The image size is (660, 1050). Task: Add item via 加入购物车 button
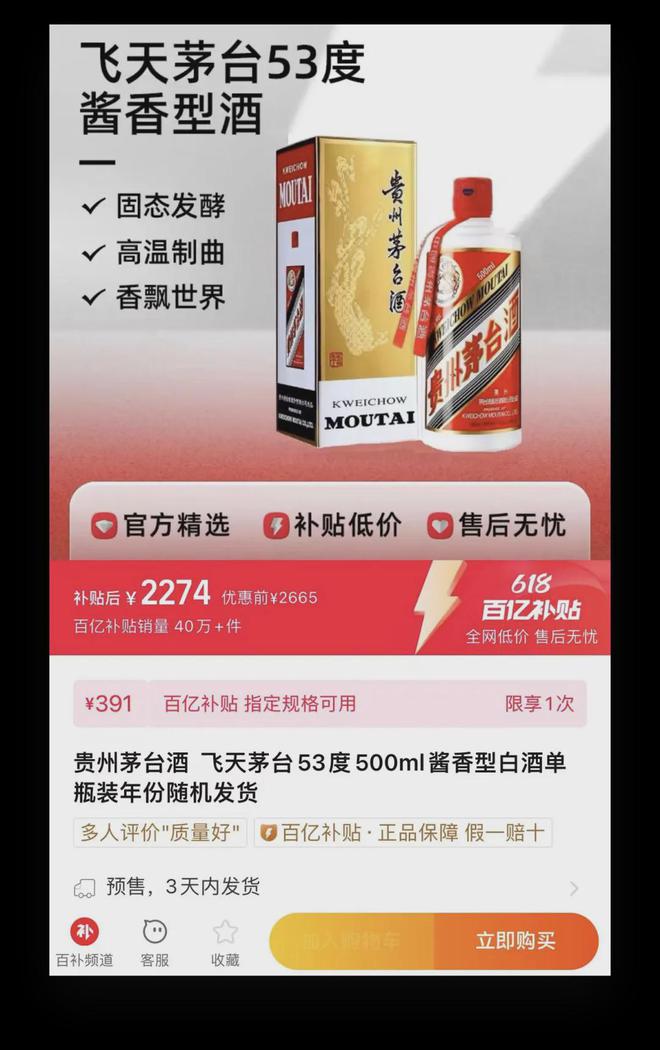point(351,941)
